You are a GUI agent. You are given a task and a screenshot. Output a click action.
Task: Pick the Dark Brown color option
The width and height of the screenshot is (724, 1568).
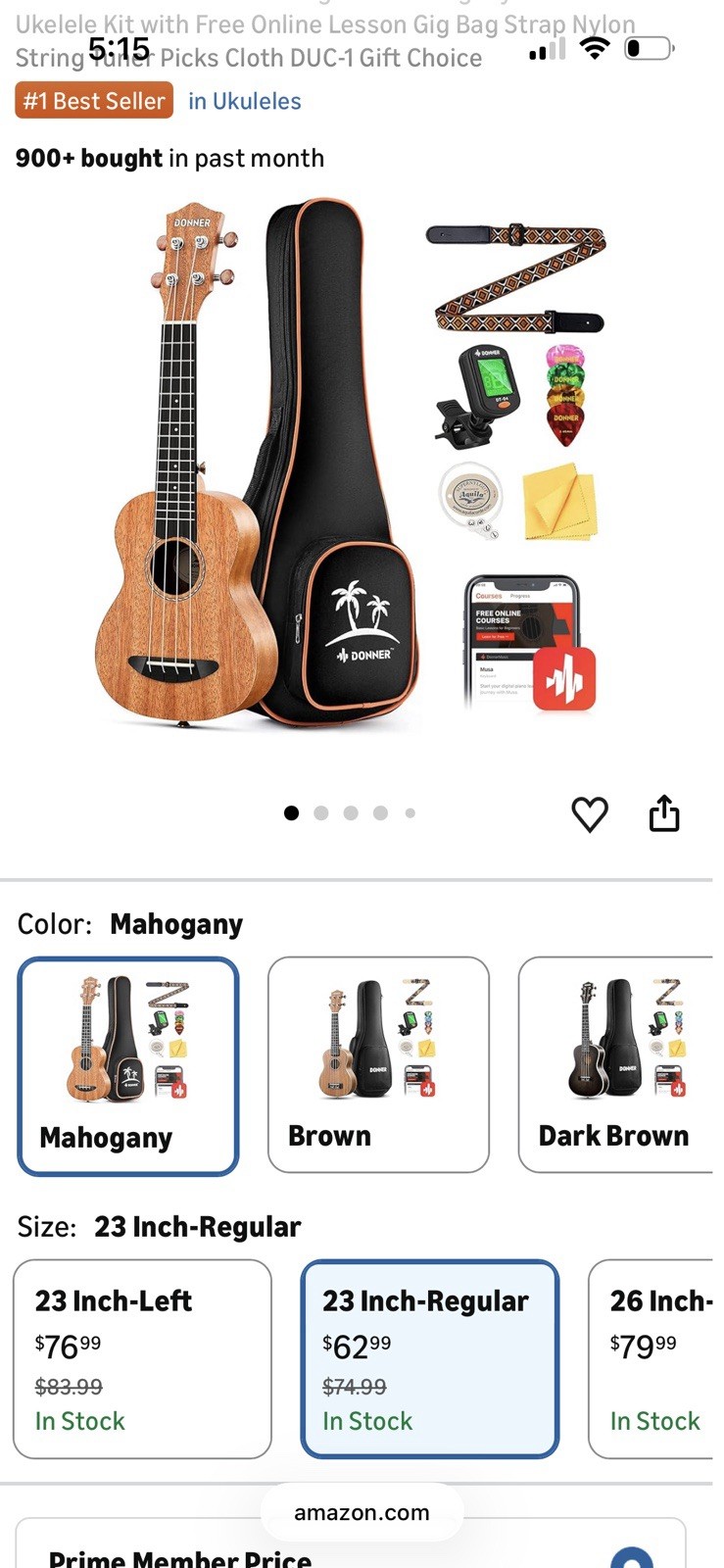617,1065
